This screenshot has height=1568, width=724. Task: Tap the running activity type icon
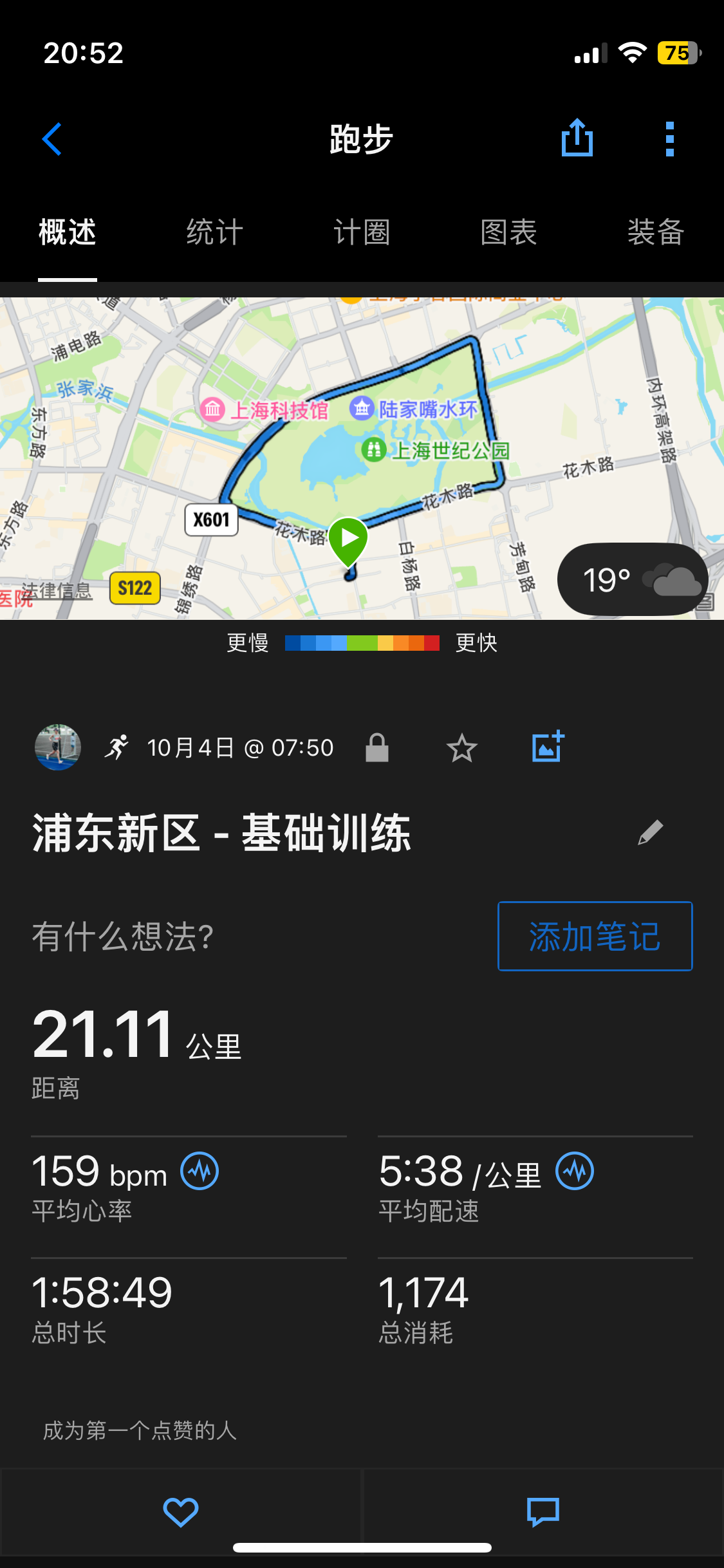117,747
